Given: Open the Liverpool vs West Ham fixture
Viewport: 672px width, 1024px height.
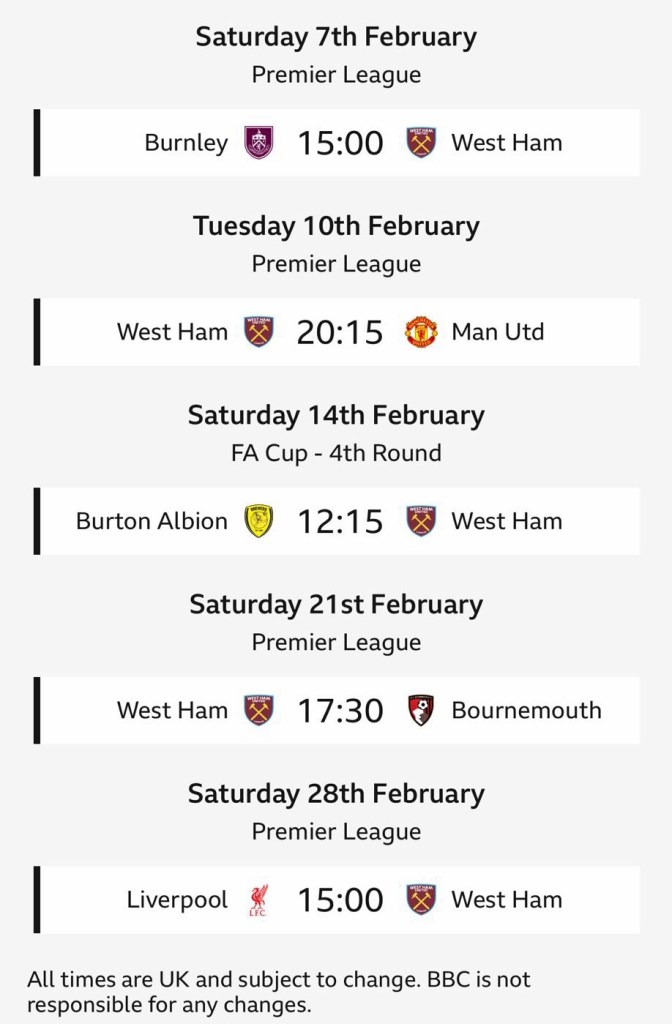Looking at the screenshot, I should [340, 899].
